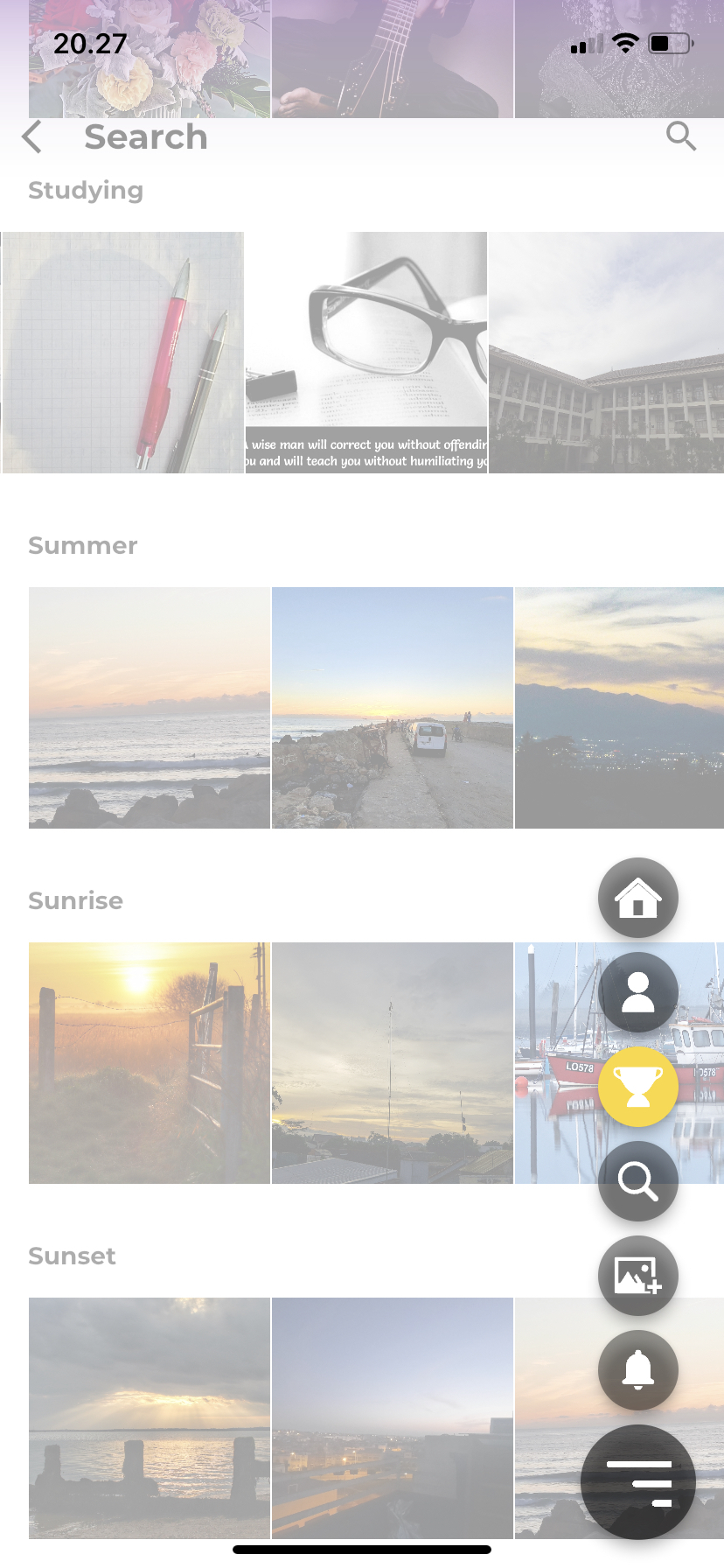Open the sunbeams over sea photo in Sunset
Viewport: 724px width, 1568px height.
coord(149,1418)
